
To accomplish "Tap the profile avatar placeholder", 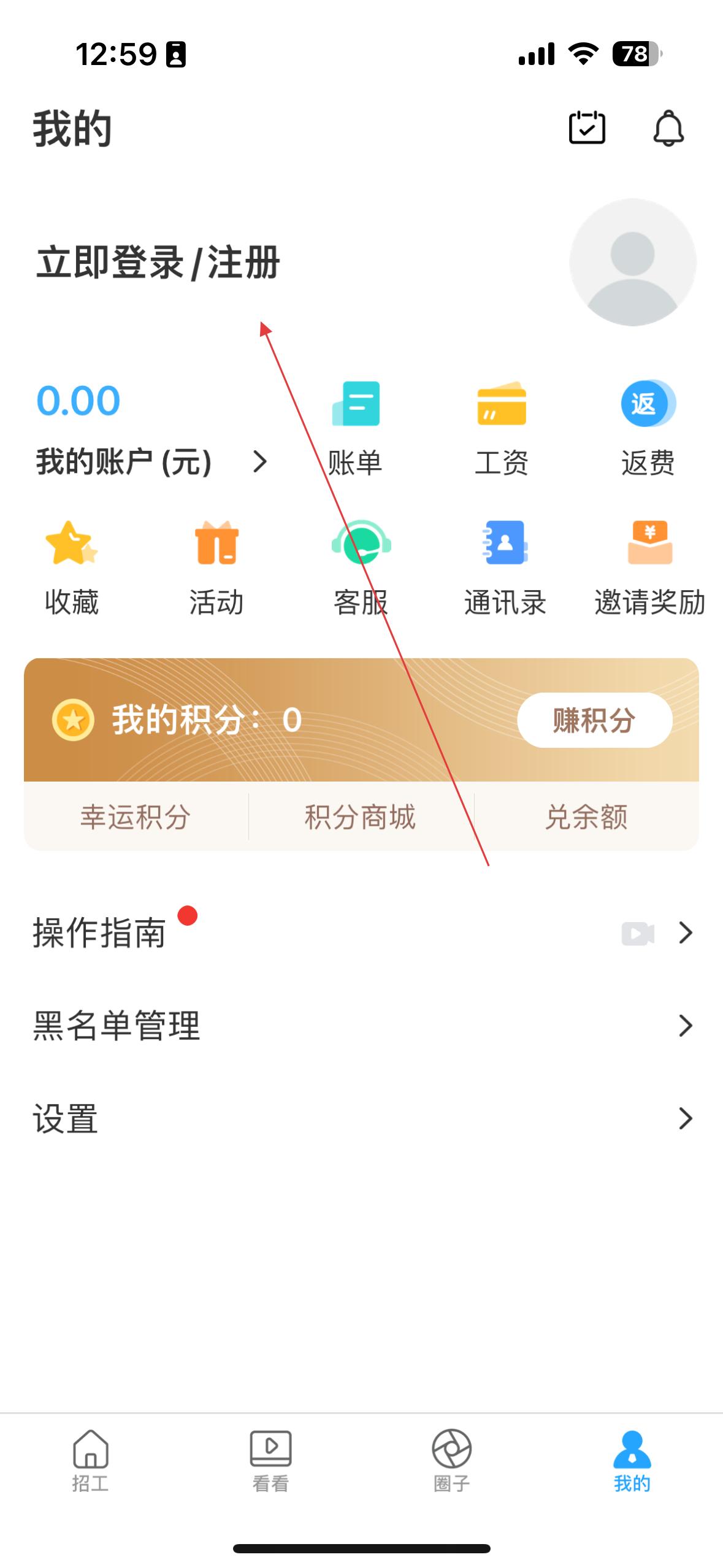I will [632, 262].
